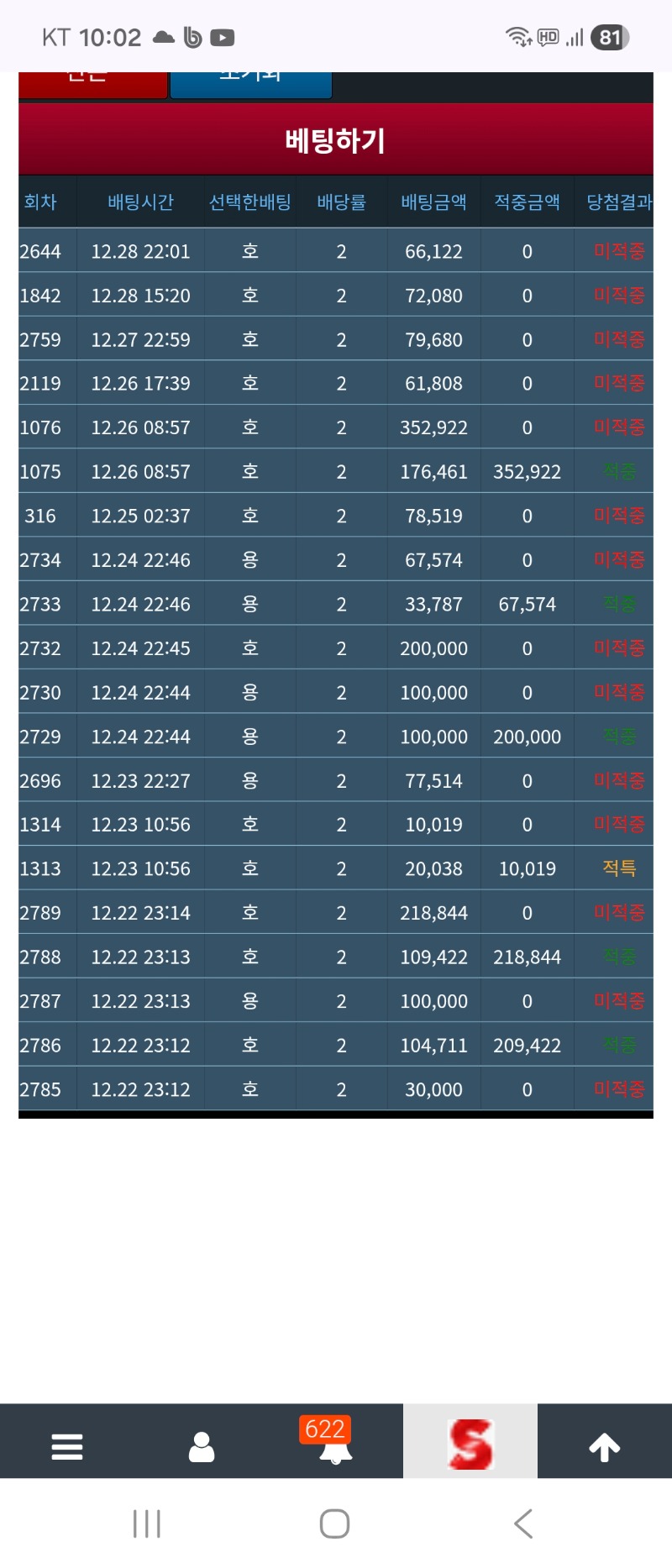
Task: Open the notifications bell showing 622
Action: (x=335, y=1445)
